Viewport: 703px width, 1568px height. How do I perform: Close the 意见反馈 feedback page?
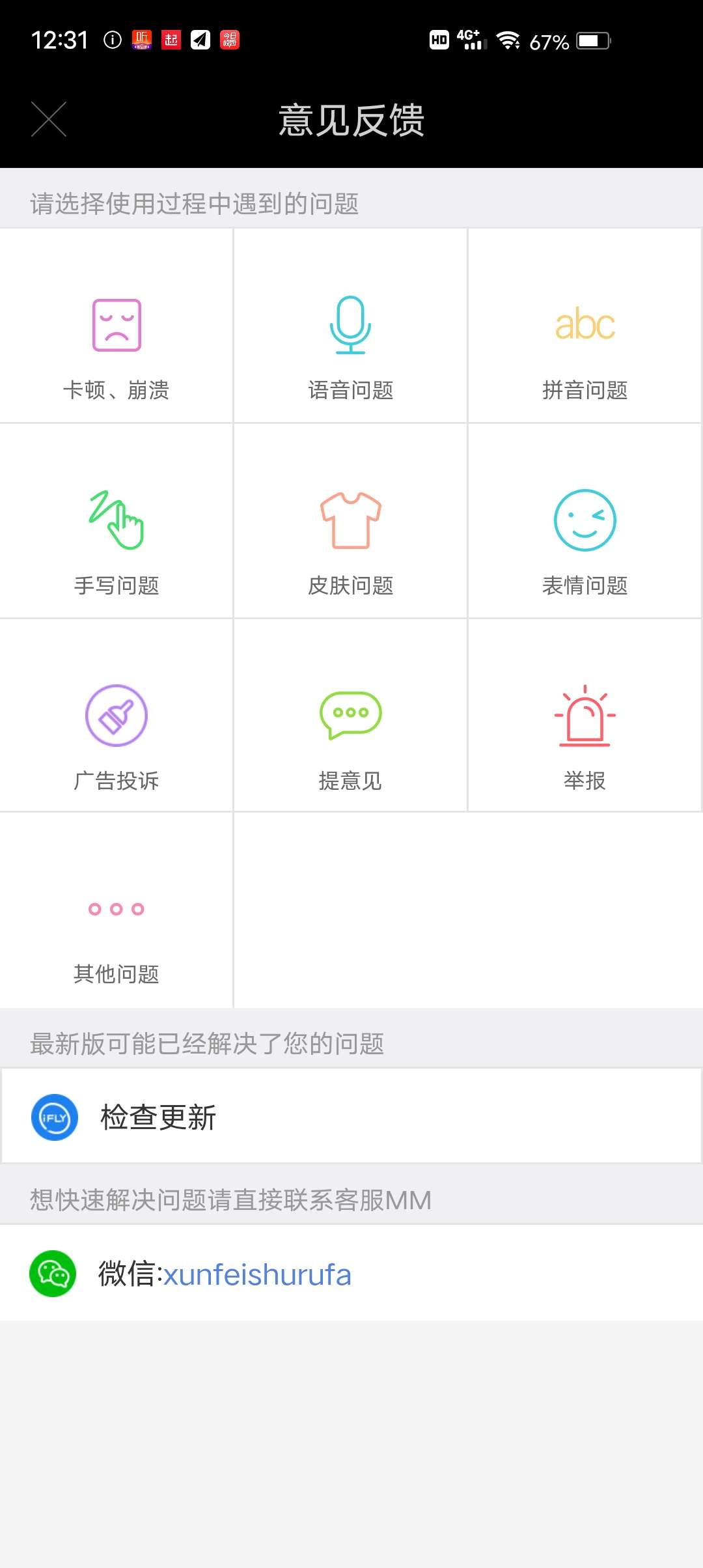[x=49, y=120]
